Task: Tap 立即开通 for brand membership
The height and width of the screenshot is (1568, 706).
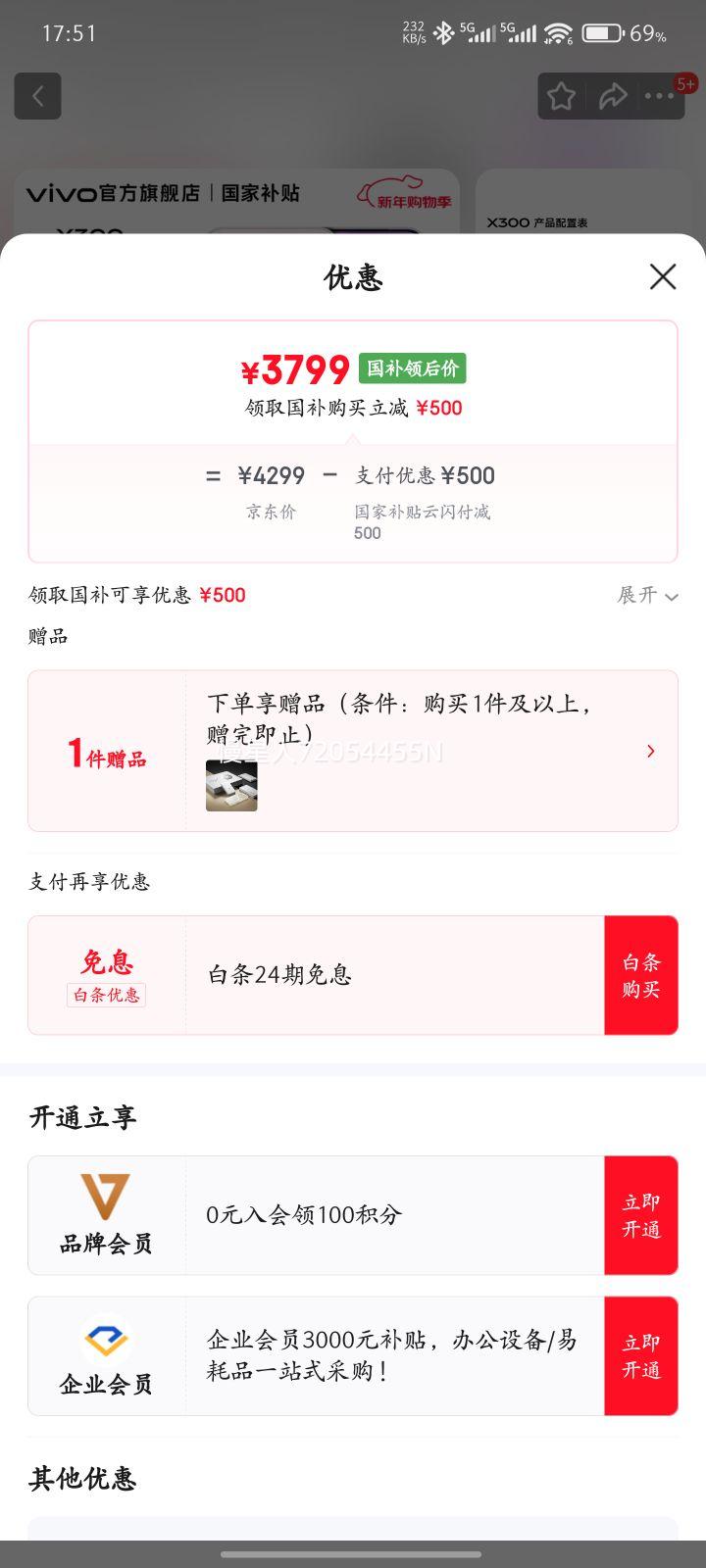Action: click(x=640, y=1215)
